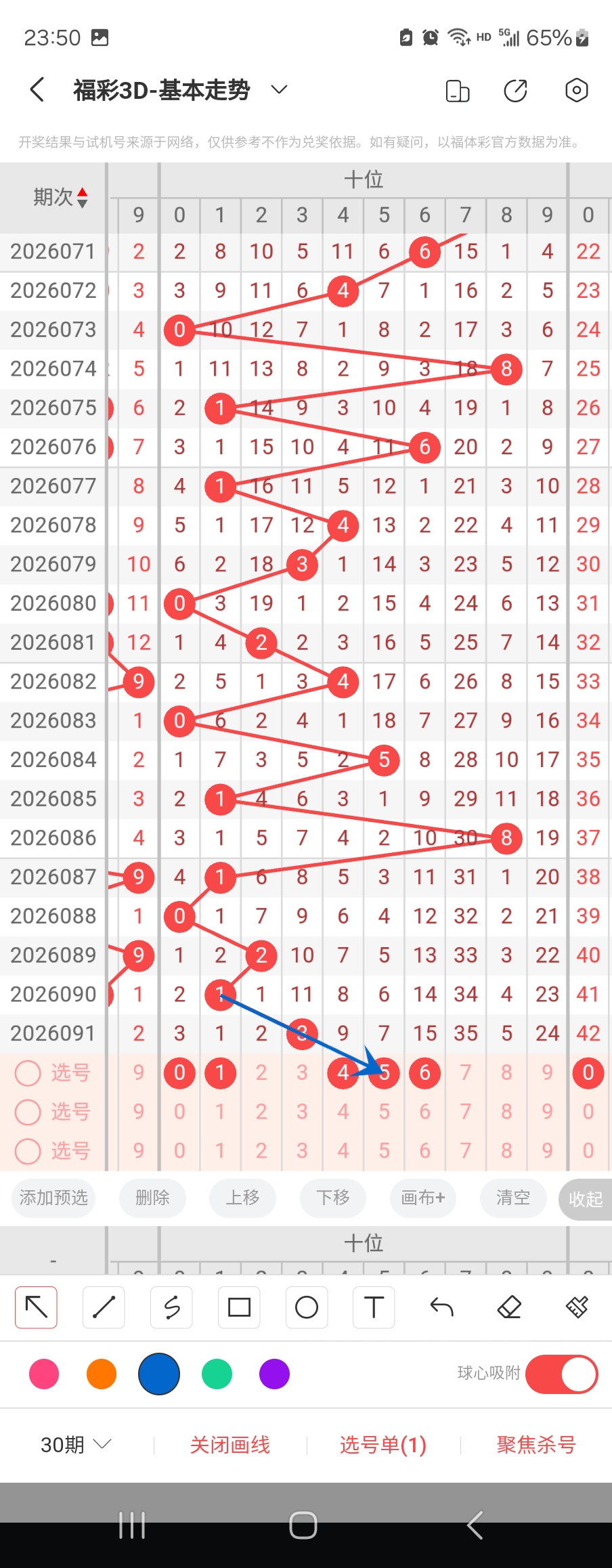Open the 30期 period dropdown
Screen dimensions: 612x1568
click(x=76, y=1445)
